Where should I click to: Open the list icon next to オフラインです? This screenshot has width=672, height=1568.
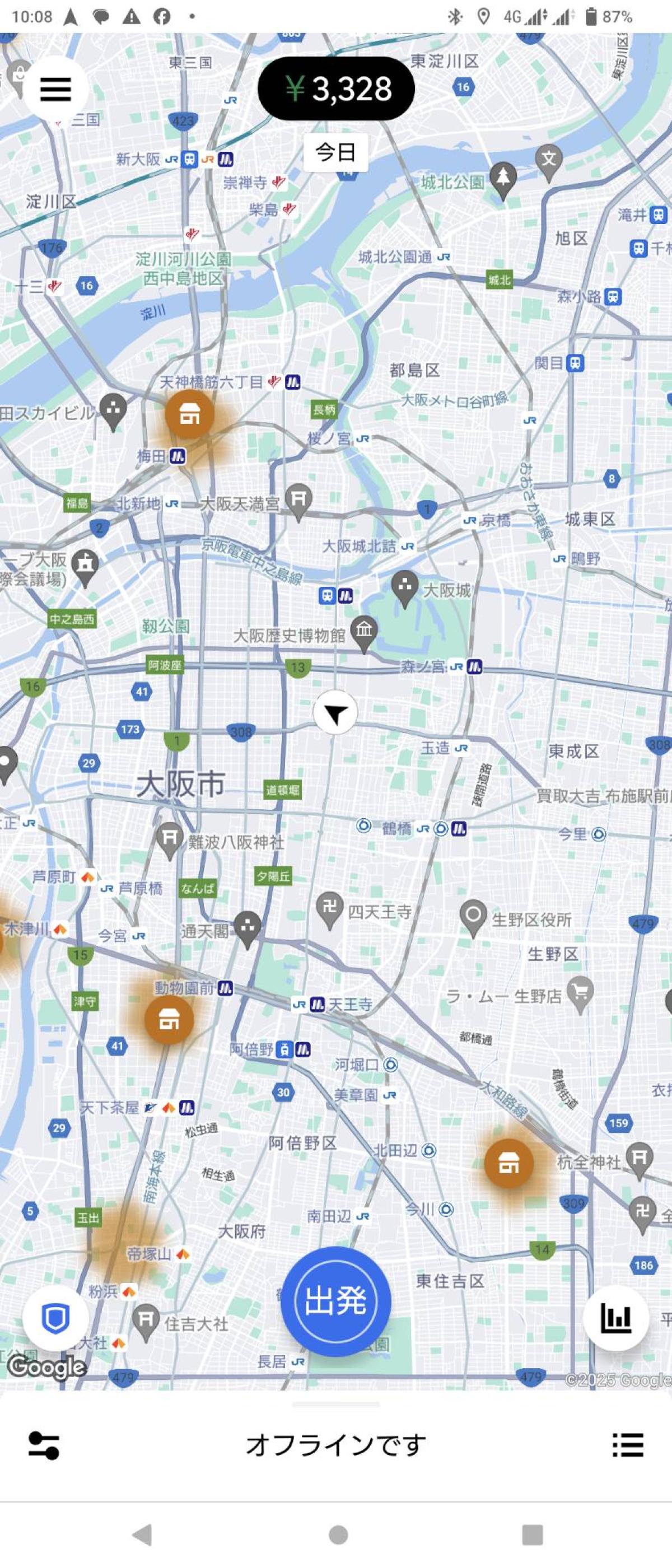(x=628, y=1445)
